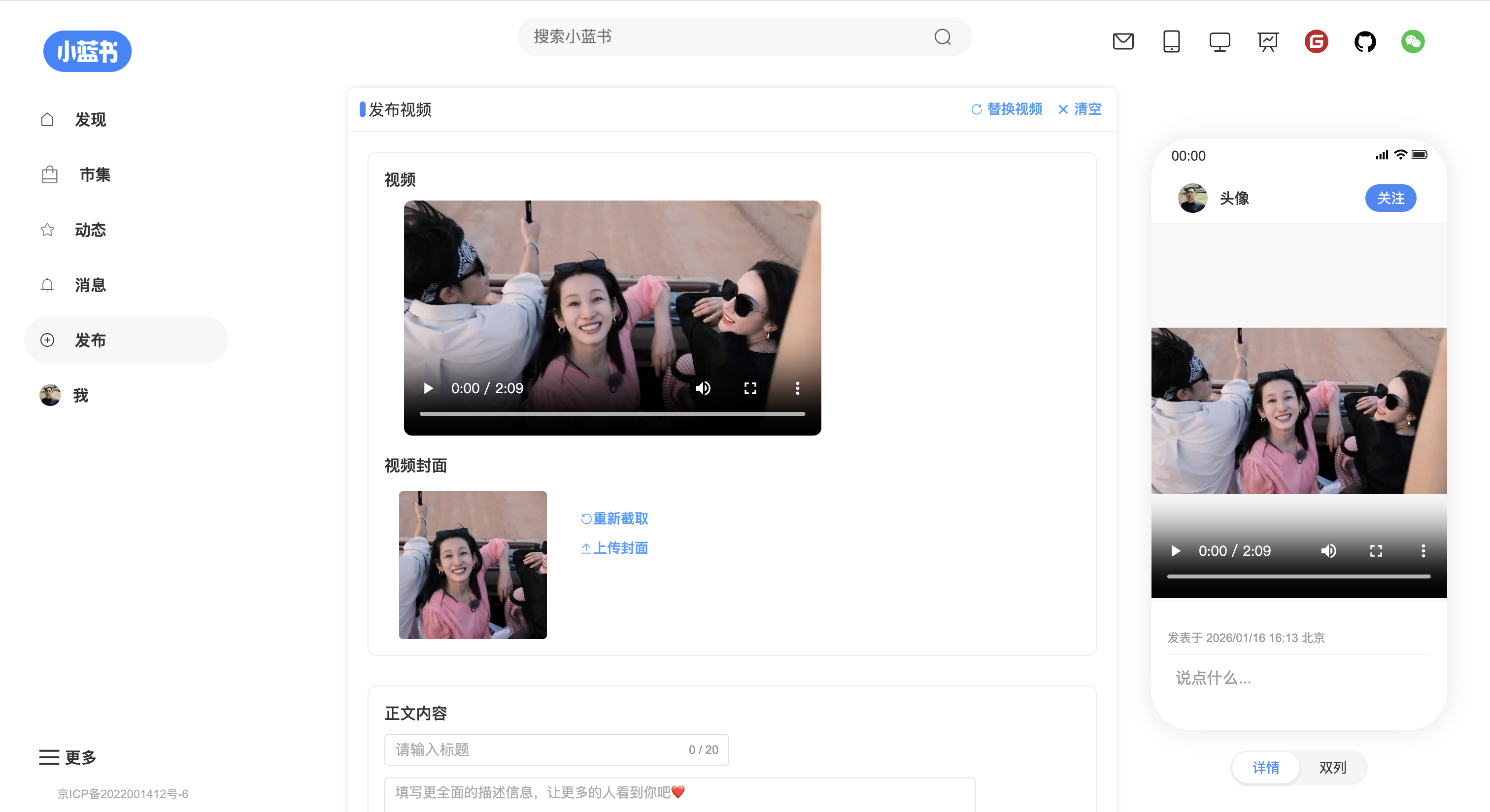Follow the author with 关注 button

tap(1390, 199)
